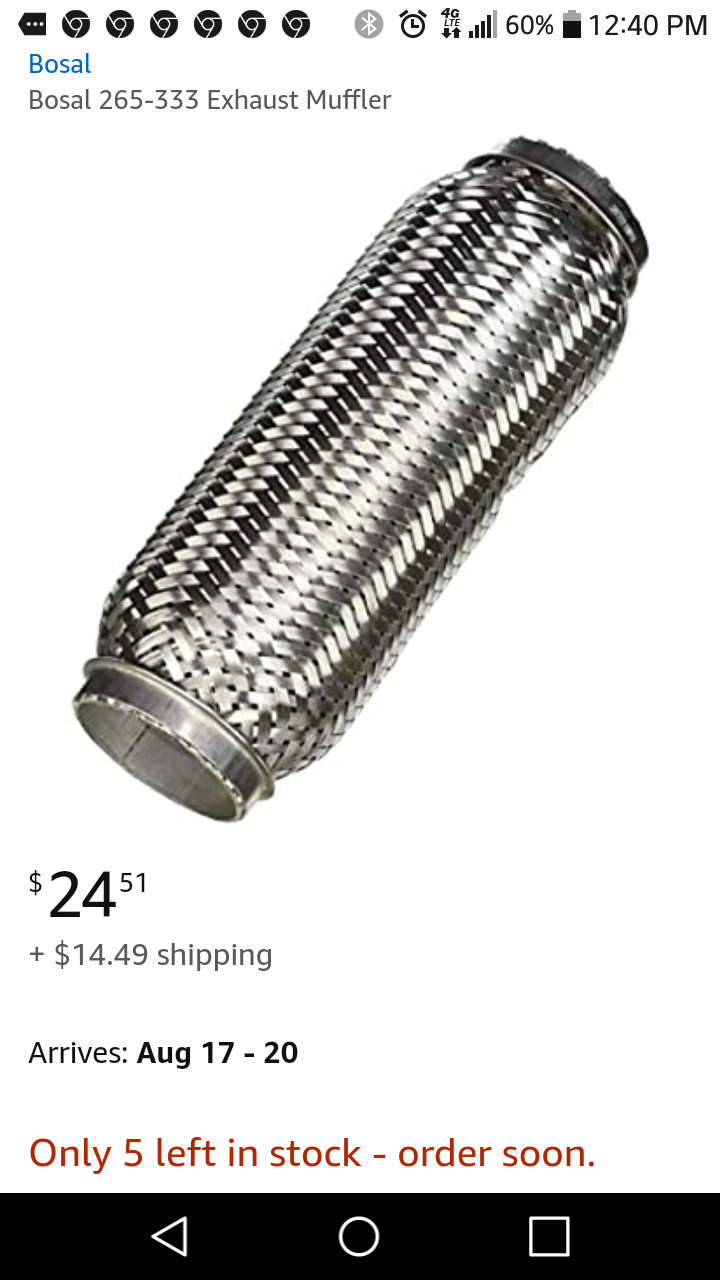Open the Bosal brand link
The width and height of the screenshot is (720, 1280).
click(59, 64)
